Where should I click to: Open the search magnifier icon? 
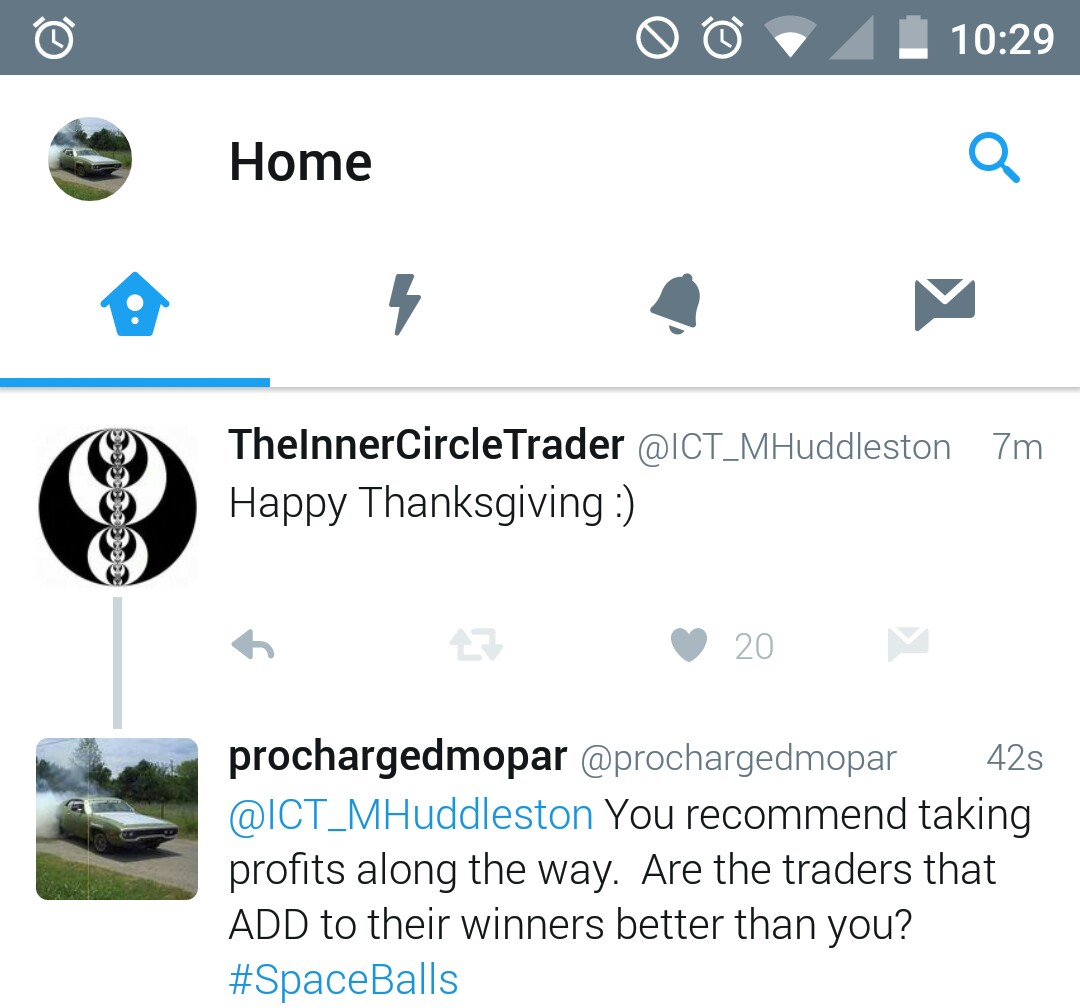(994, 160)
